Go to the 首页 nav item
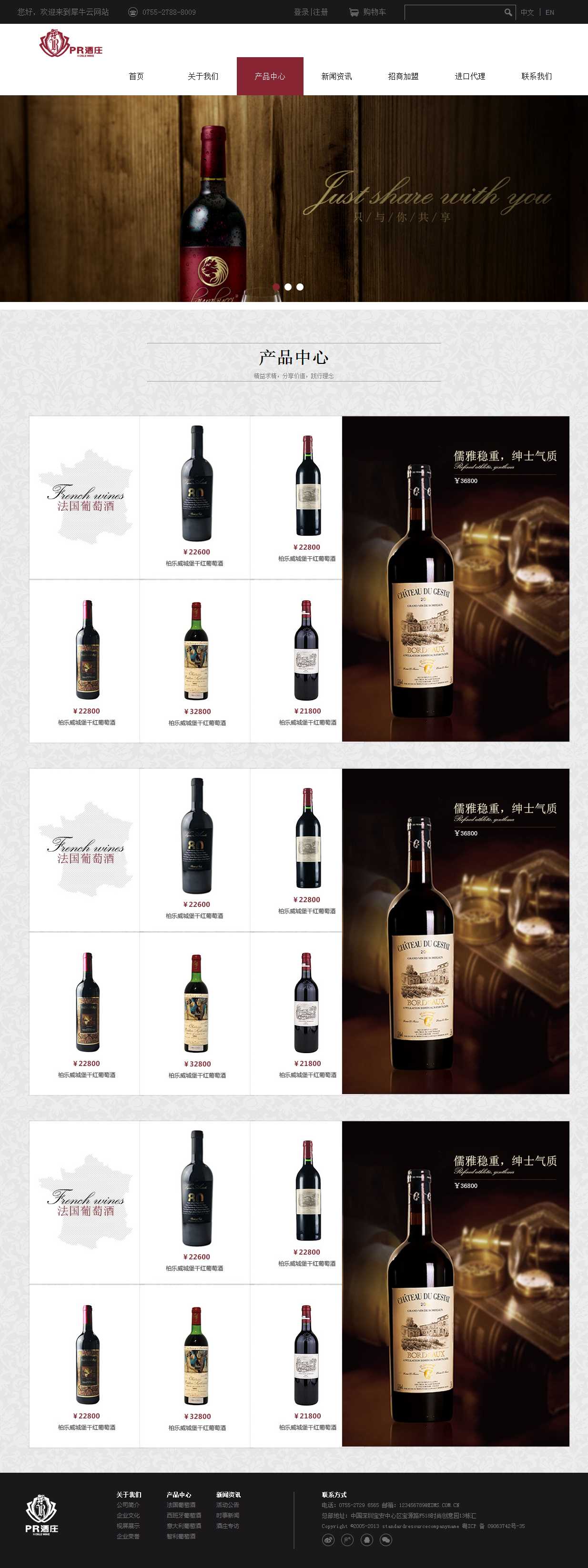Image resolution: width=588 pixels, height=1568 pixels. [136, 76]
